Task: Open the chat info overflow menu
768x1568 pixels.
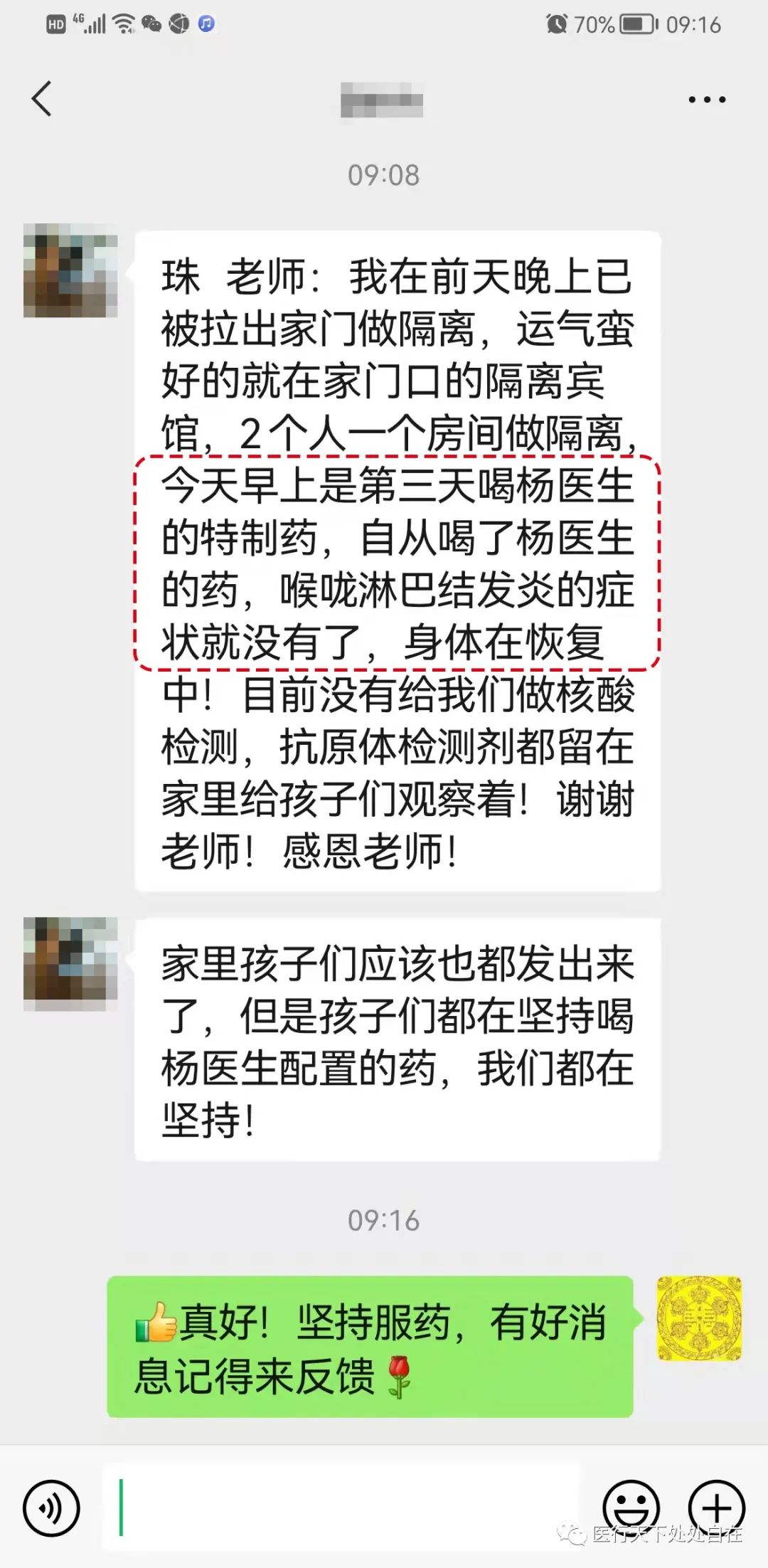Action: [707, 100]
